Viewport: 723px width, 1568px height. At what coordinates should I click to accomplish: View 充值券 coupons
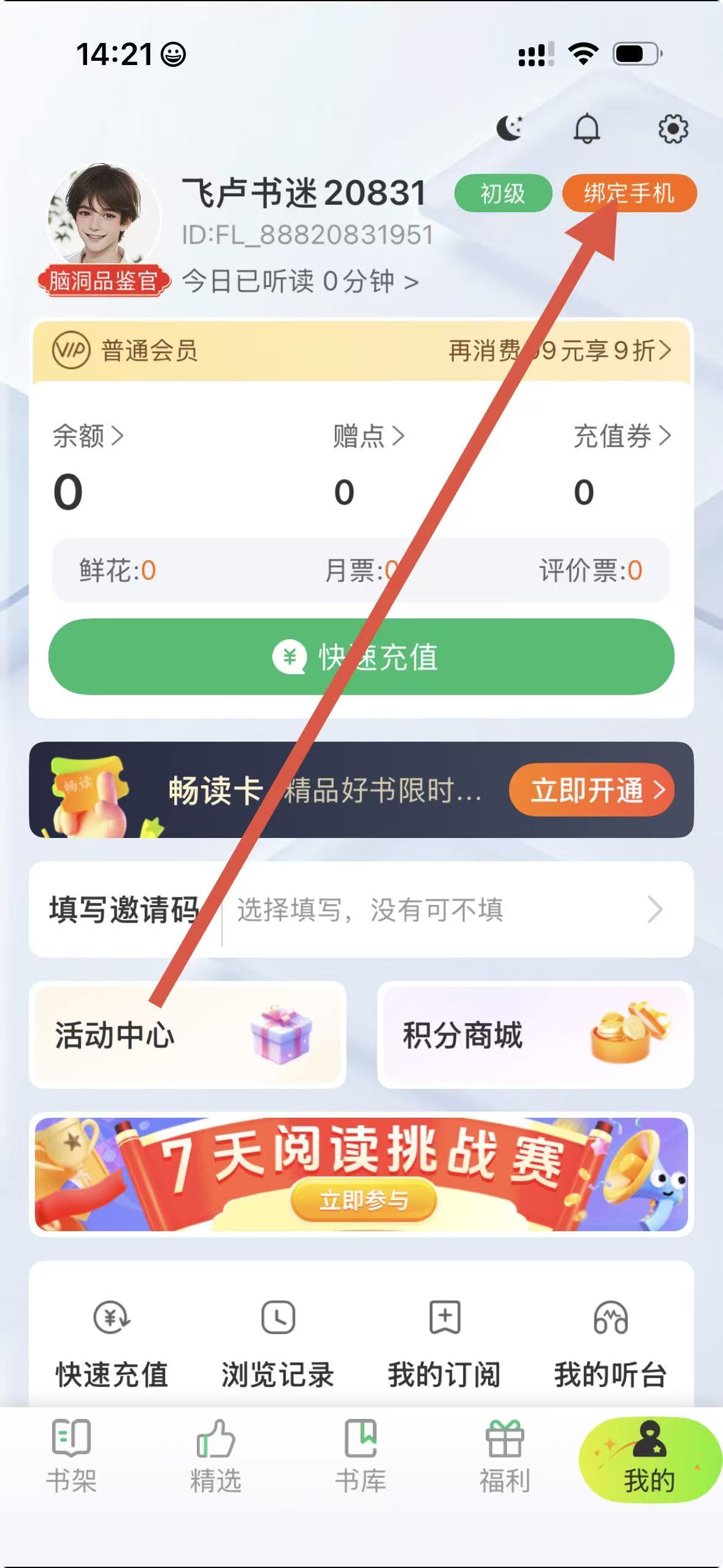click(621, 436)
